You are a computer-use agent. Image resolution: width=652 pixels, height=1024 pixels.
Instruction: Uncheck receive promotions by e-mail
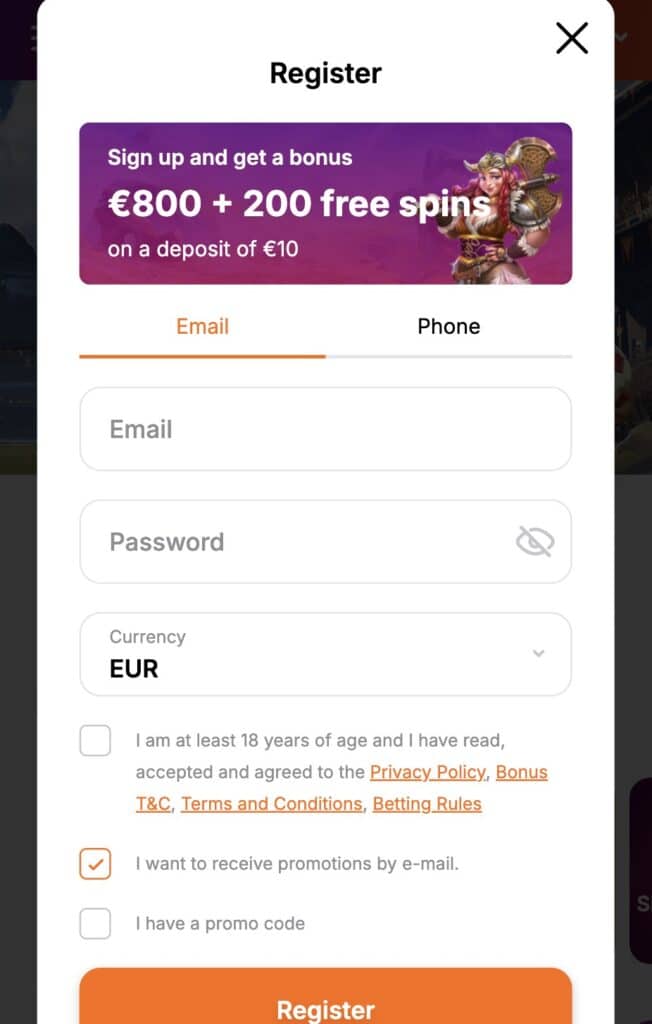pos(95,864)
